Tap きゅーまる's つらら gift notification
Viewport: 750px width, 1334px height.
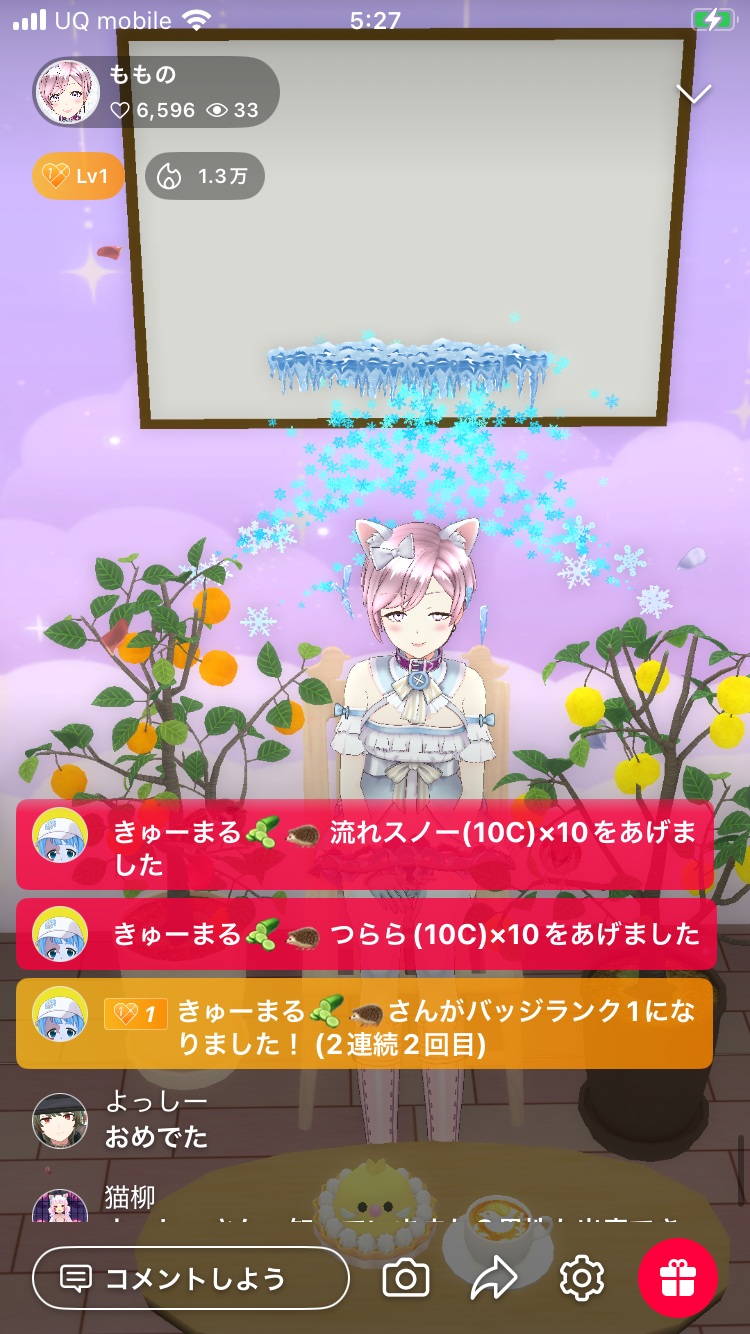[x=366, y=934]
